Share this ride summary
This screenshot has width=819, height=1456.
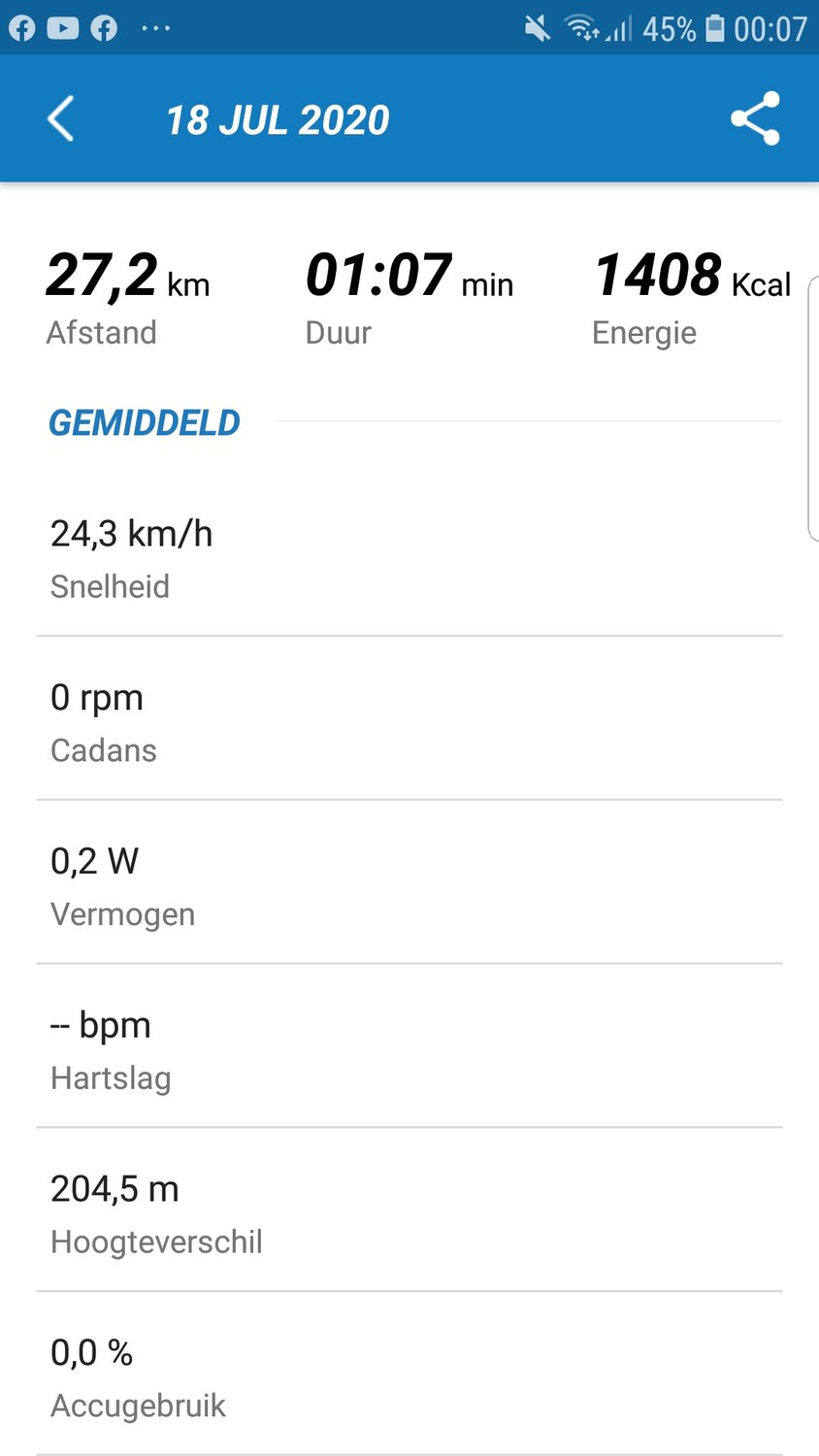755,119
